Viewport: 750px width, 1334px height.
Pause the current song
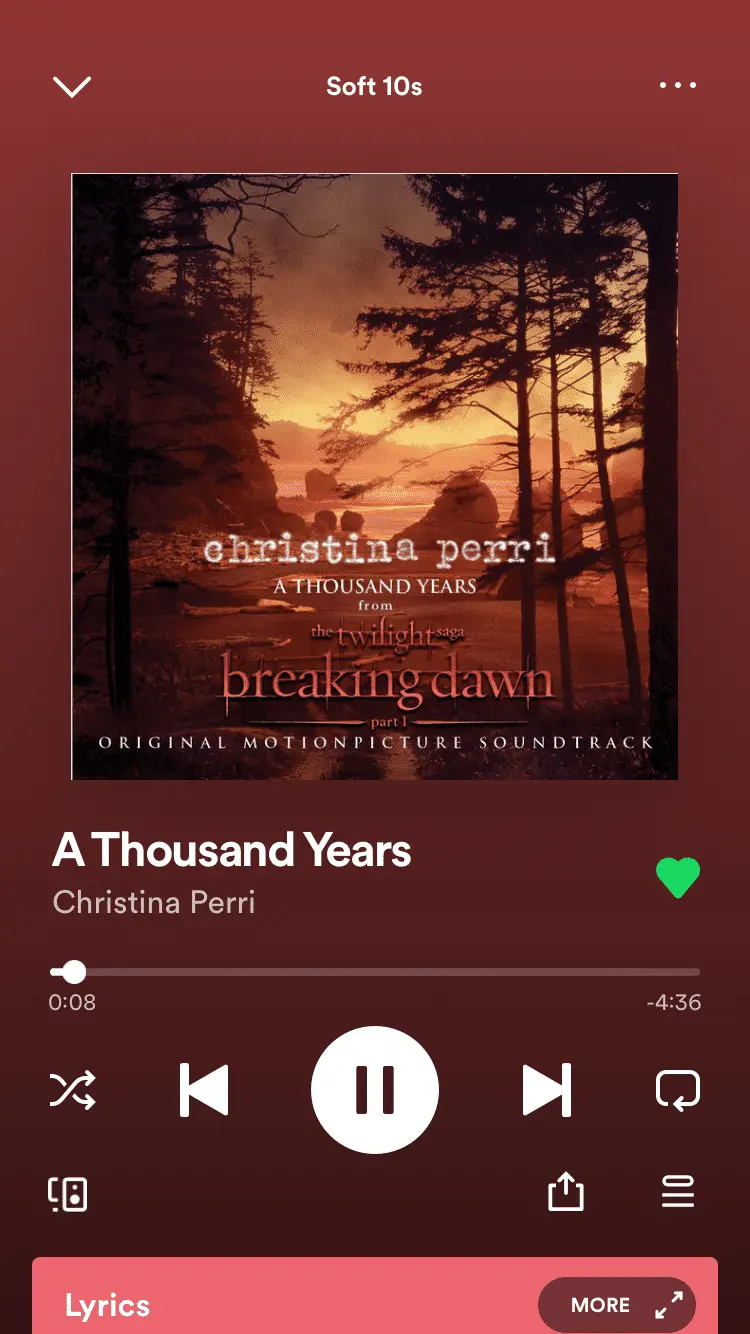pos(375,1089)
